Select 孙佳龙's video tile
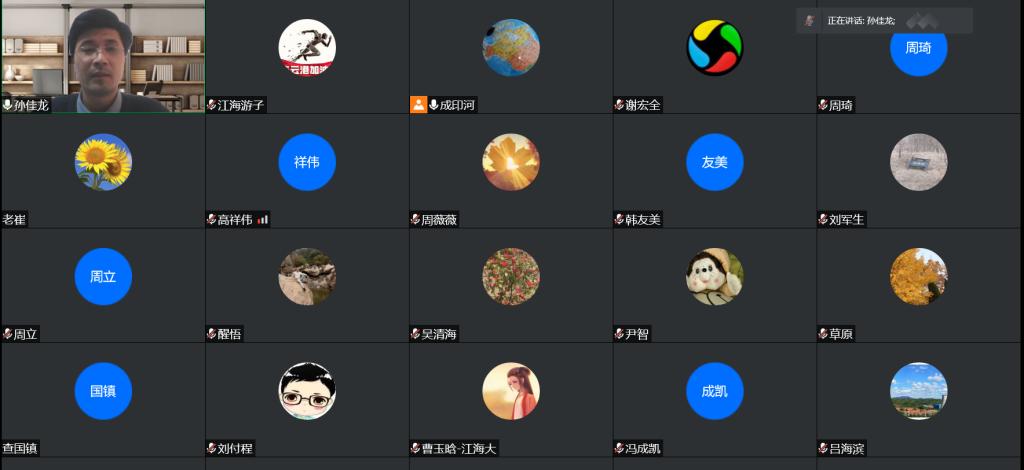The image size is (1024, 470). click(102, 55)
